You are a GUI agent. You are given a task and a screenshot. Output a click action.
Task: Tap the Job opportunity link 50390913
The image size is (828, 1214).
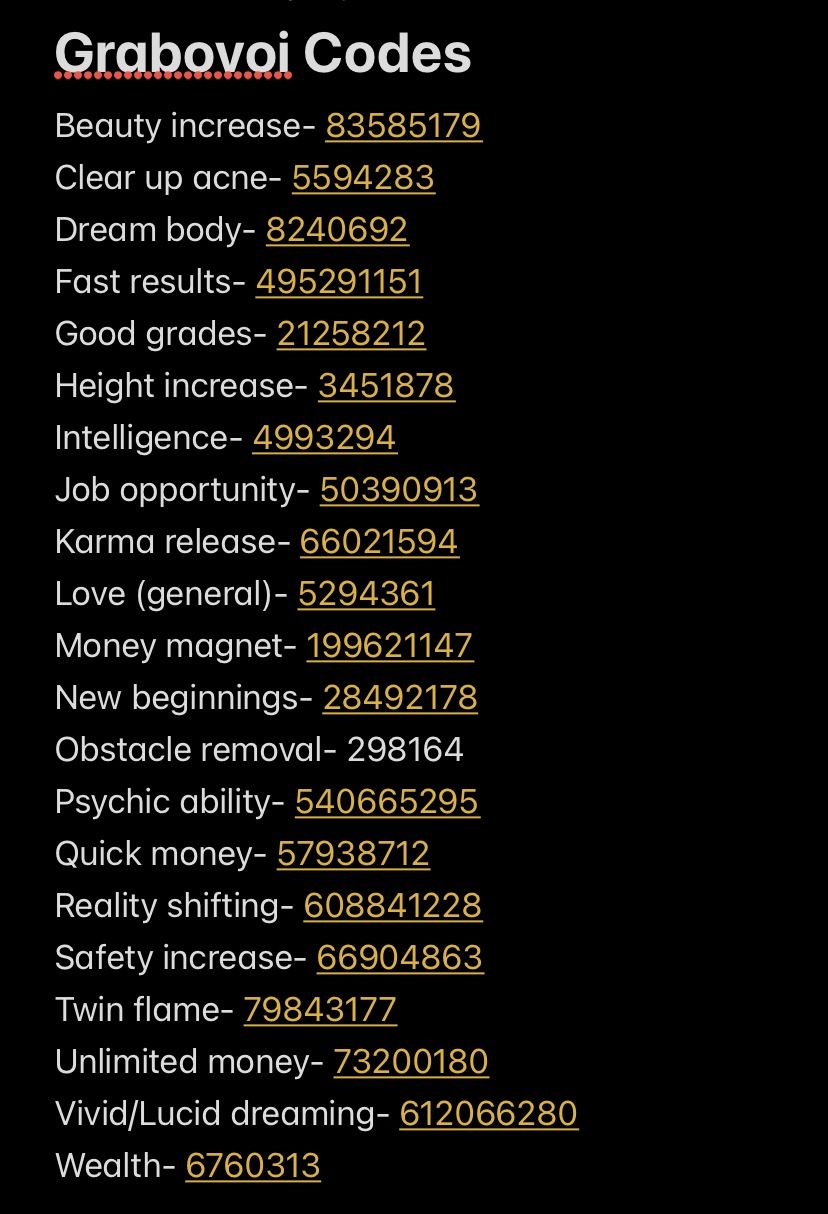click(x=399, y=490)
